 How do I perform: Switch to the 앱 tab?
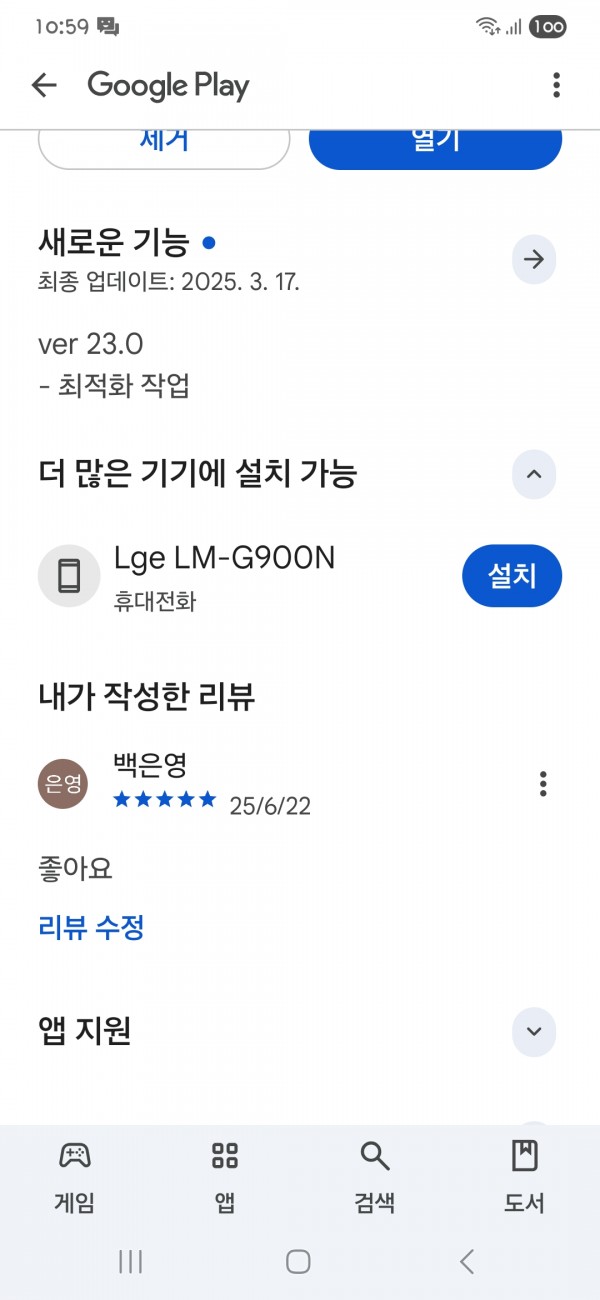[225, 1178]
